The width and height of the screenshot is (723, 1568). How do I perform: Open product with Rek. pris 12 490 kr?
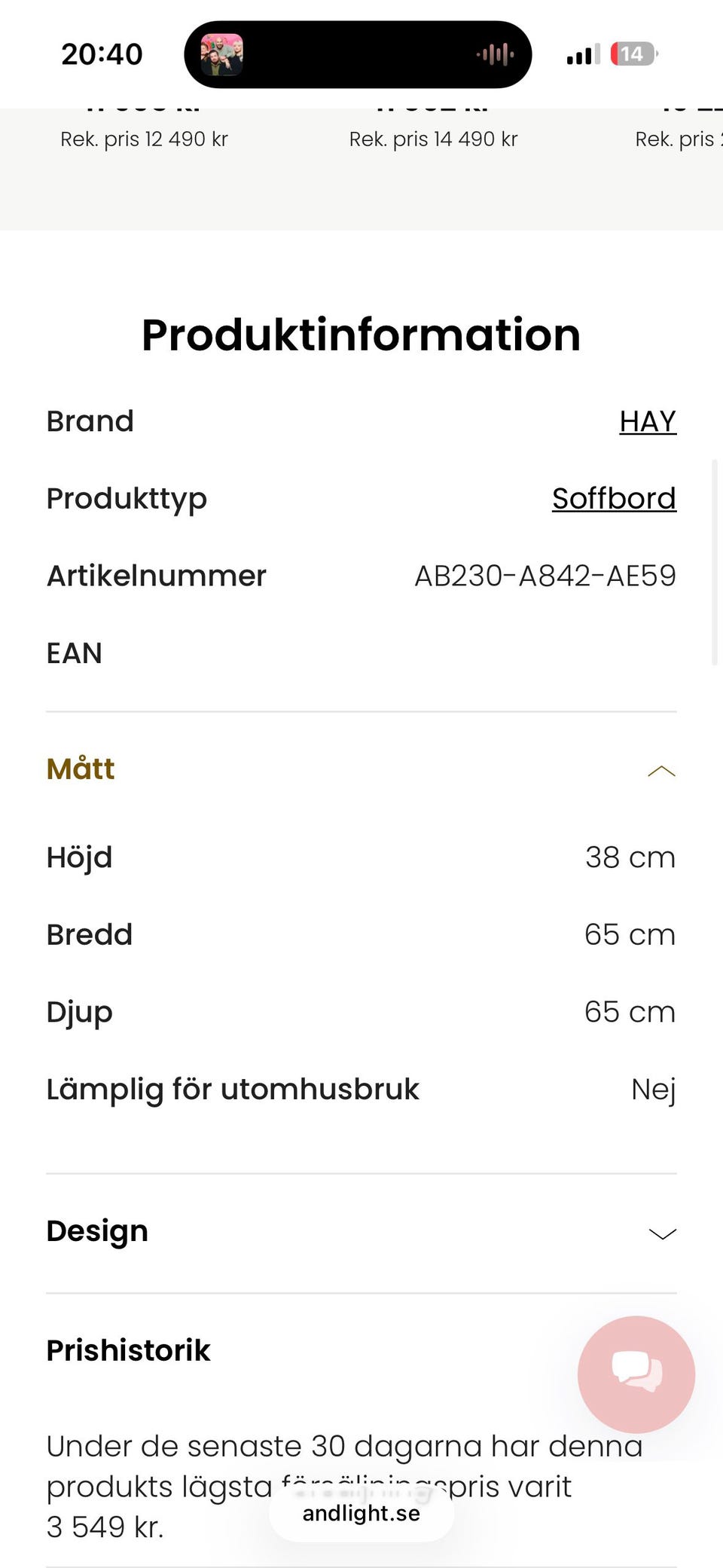(144, 139)
